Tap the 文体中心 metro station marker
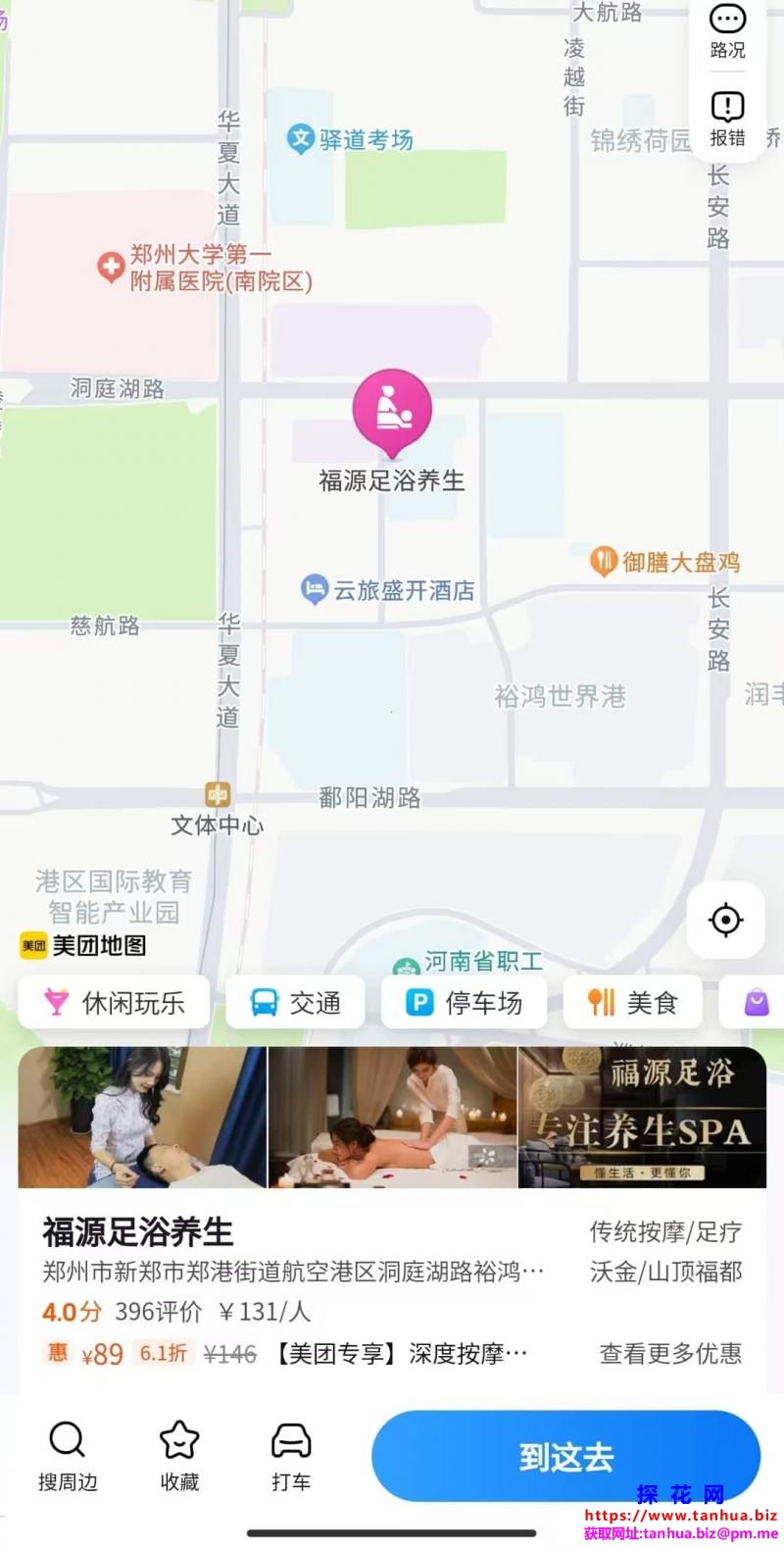 pos(218,794)
